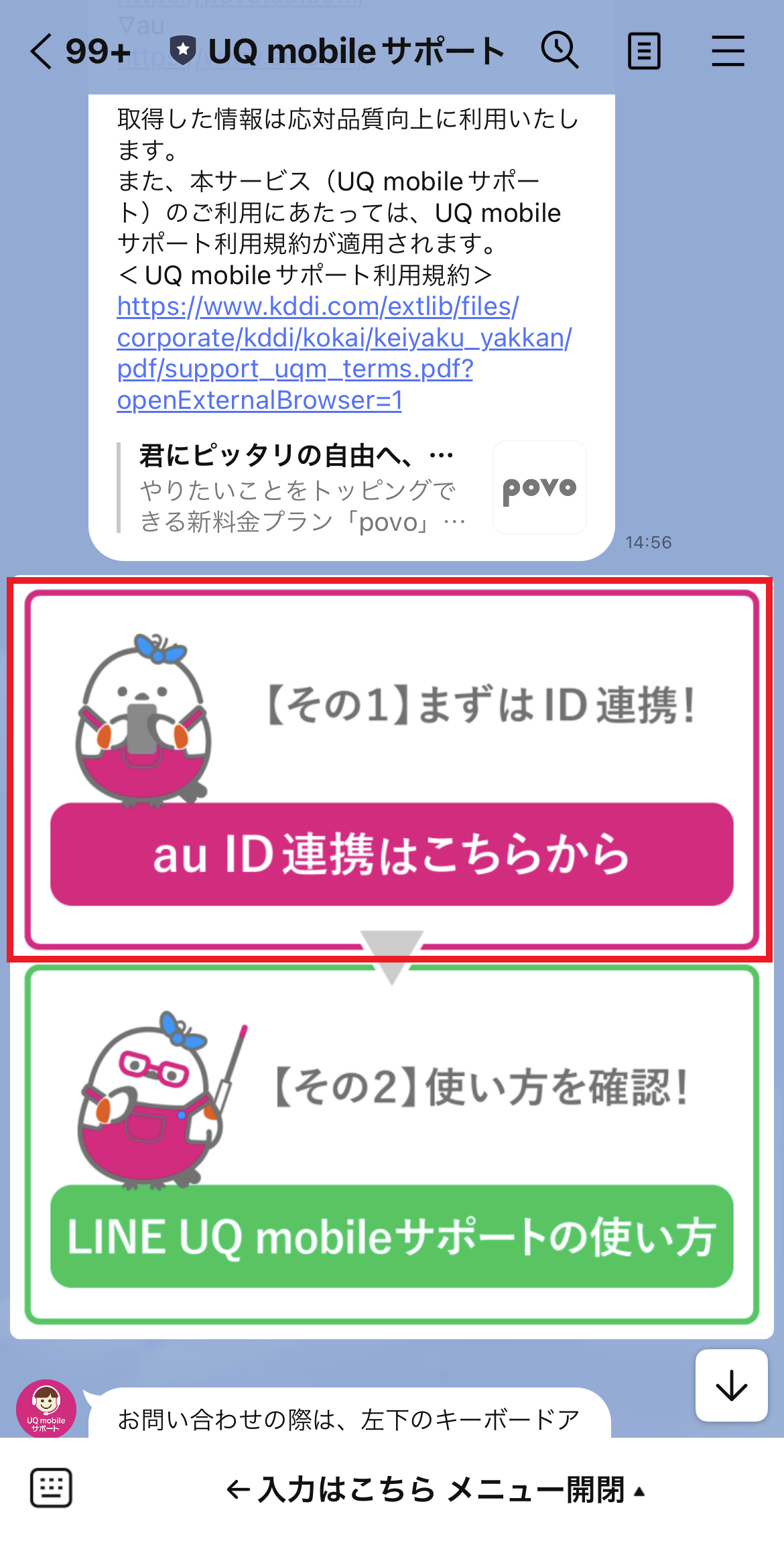The width and height of the screenshot is (784, 1547).
Task: Open the povo link preview card
Action: (x=352, y=489)
